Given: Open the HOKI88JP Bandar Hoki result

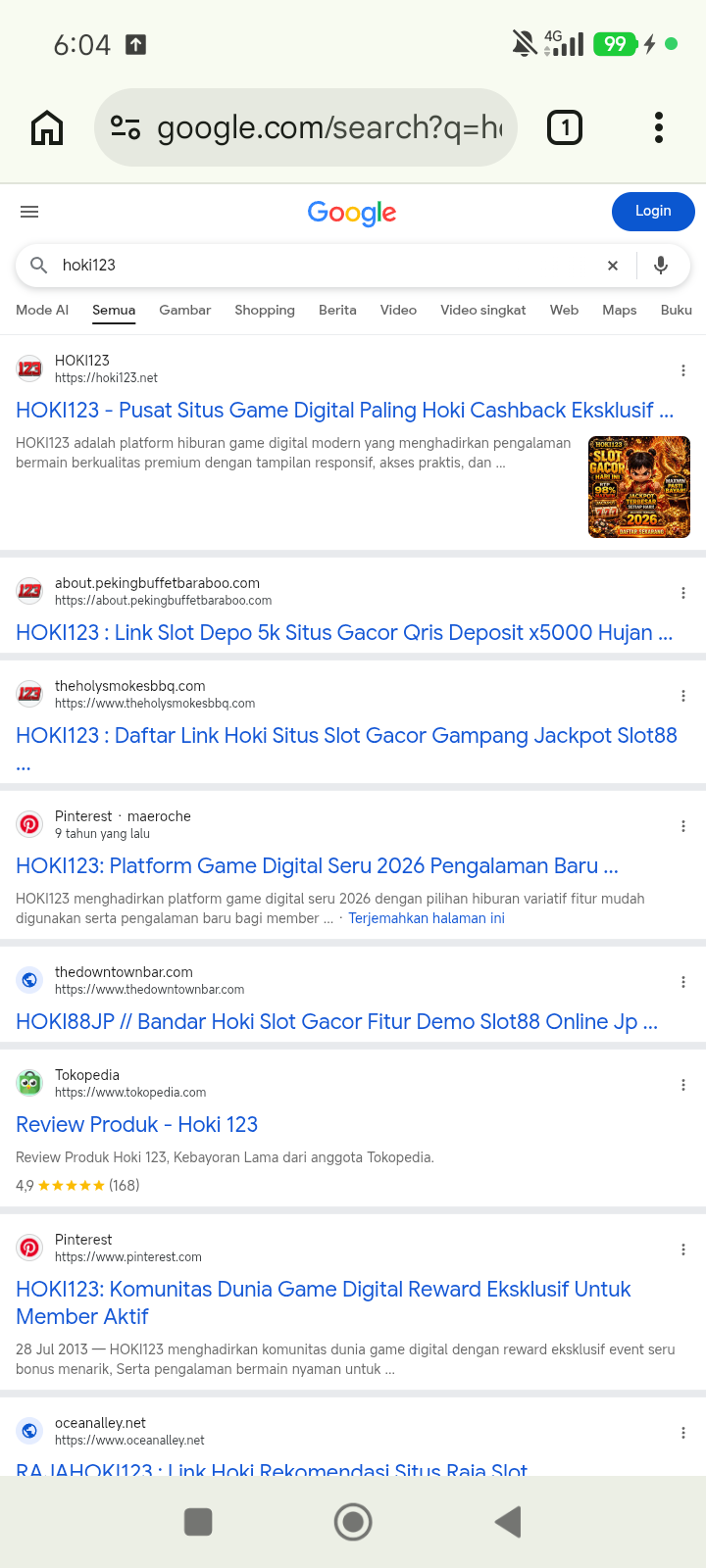Looking at the screenshot, I should pos(337,1021).
